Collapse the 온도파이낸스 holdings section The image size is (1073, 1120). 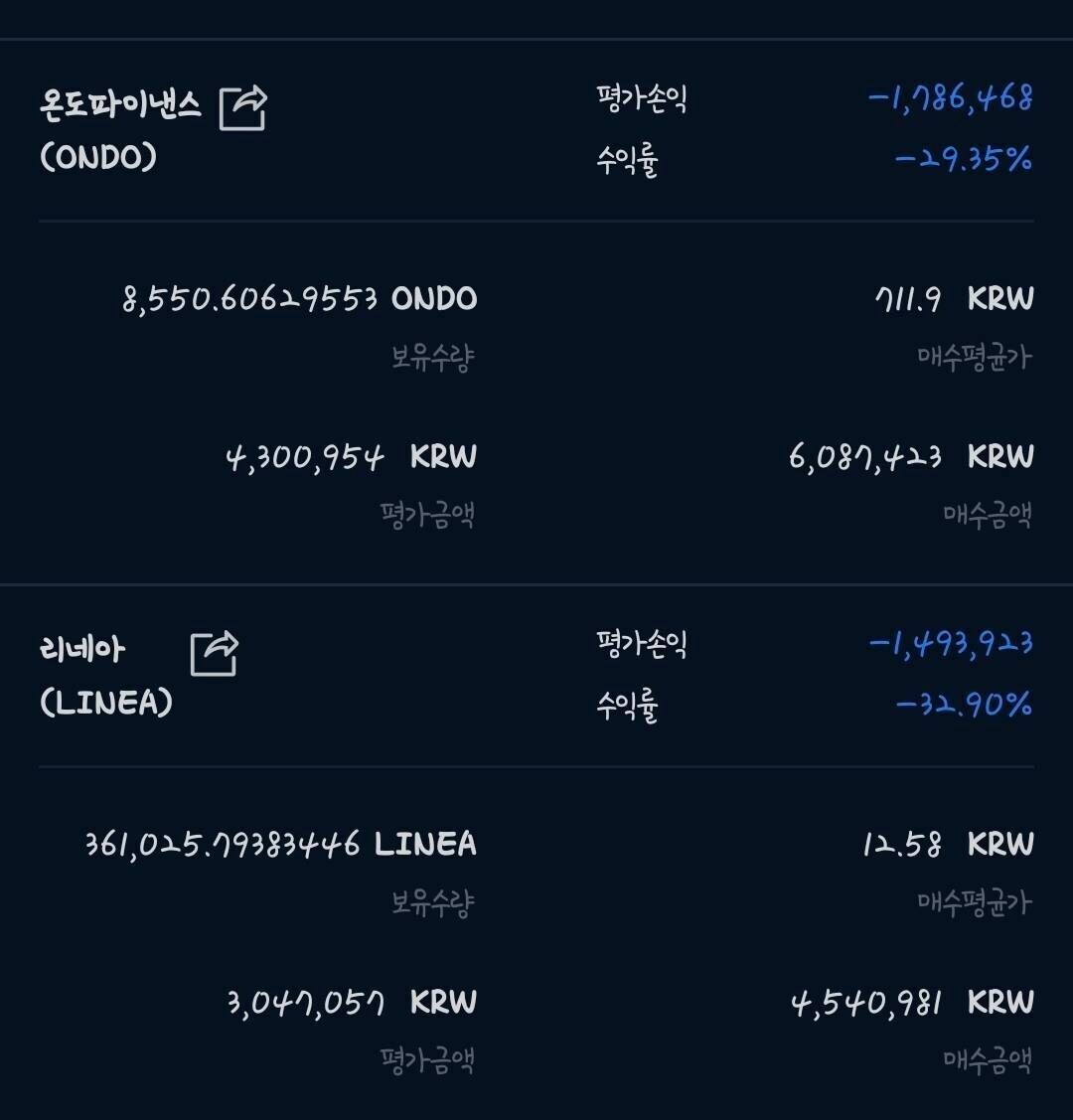tap(119, 127)
